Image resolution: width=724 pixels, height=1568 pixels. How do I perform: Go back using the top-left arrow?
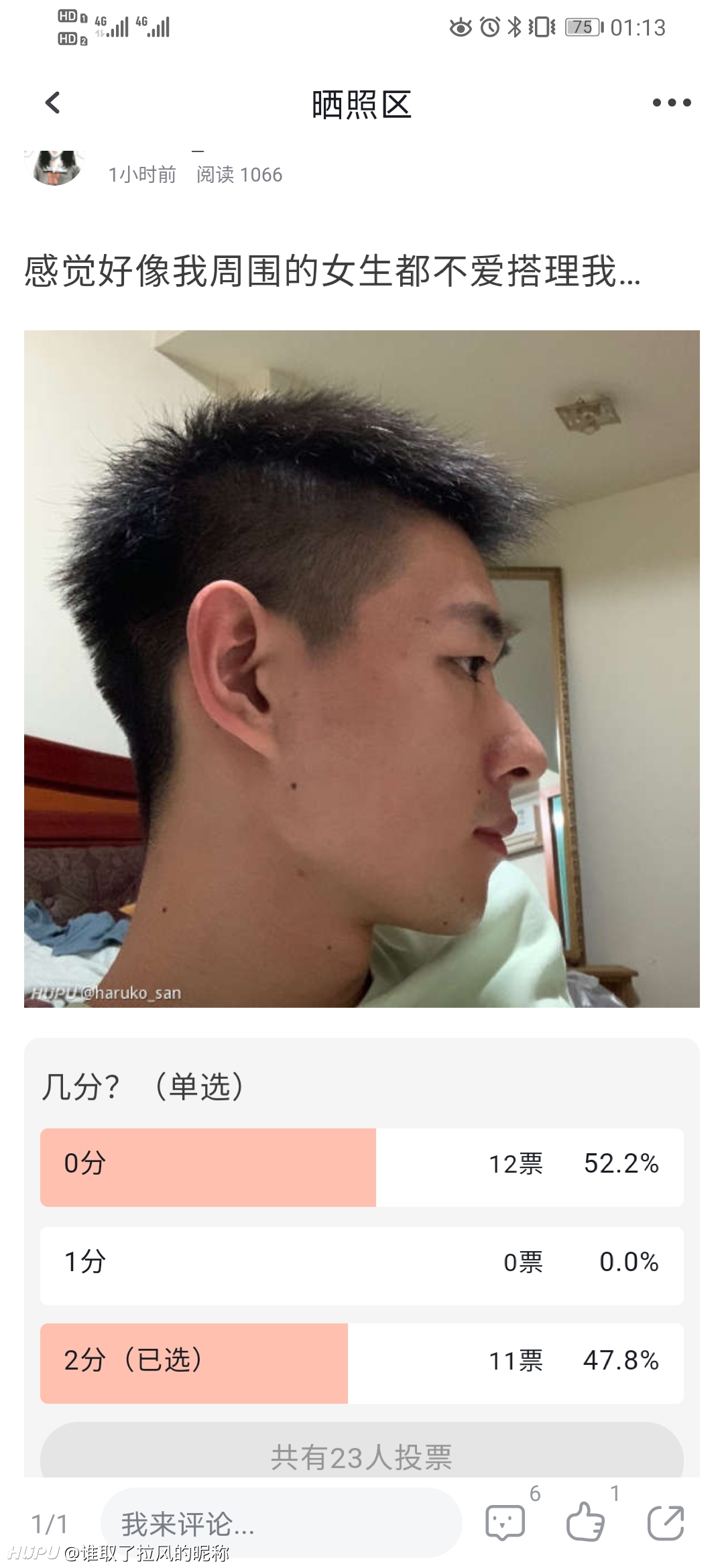pyautogui.click(x=52, y=103)
